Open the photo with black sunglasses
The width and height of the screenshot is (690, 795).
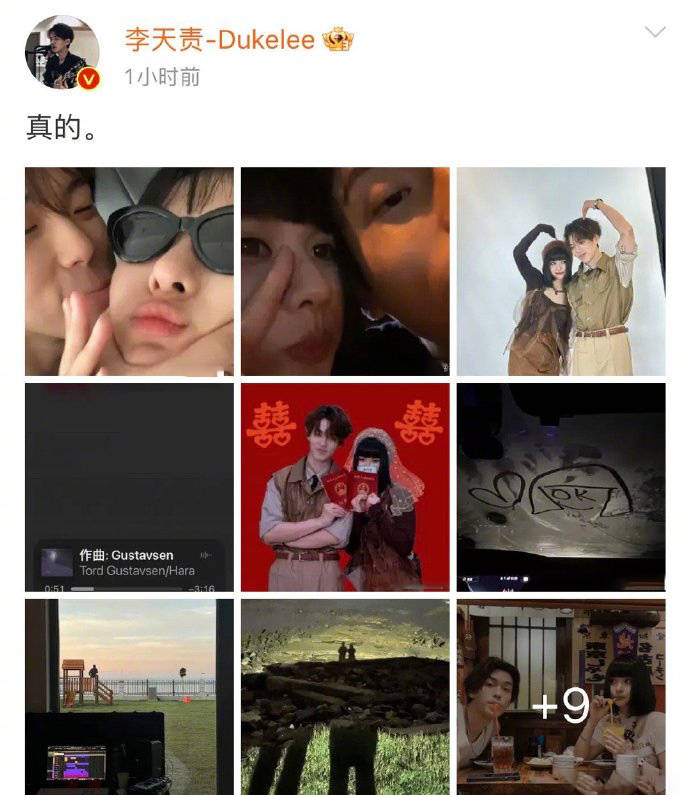pos(129,271)
